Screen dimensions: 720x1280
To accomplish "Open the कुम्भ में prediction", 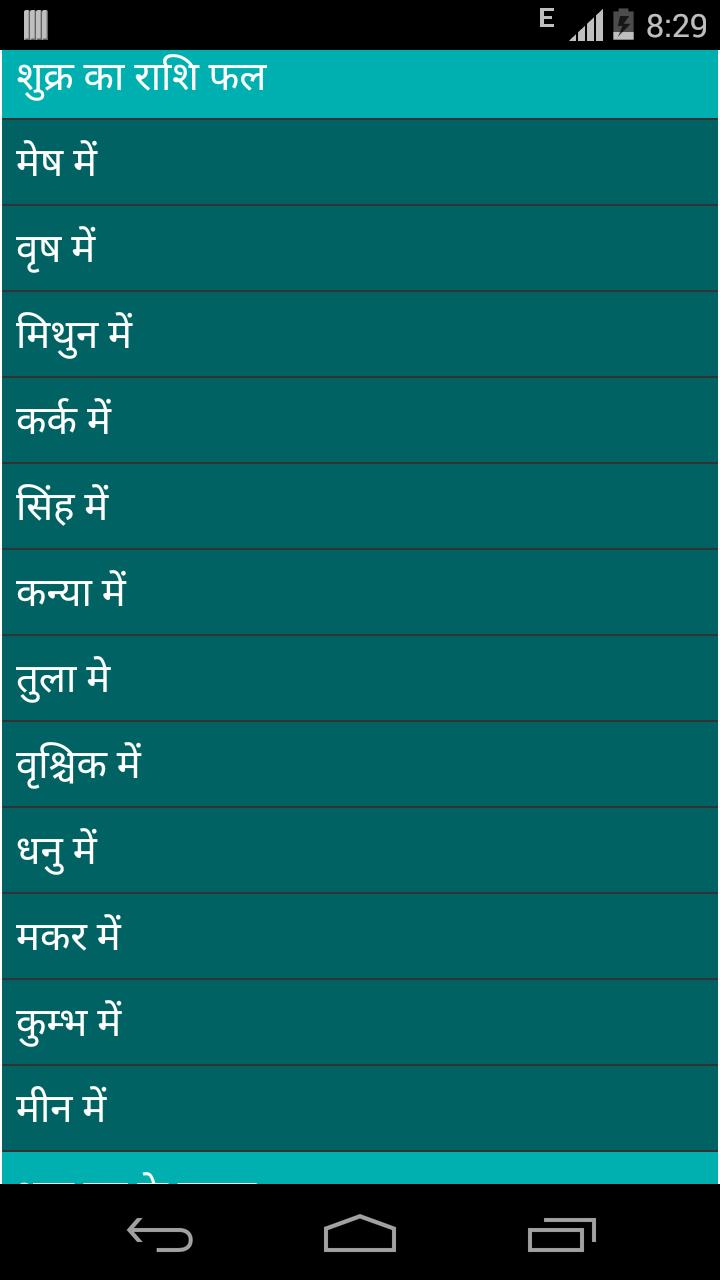I will coord(360,1020).
